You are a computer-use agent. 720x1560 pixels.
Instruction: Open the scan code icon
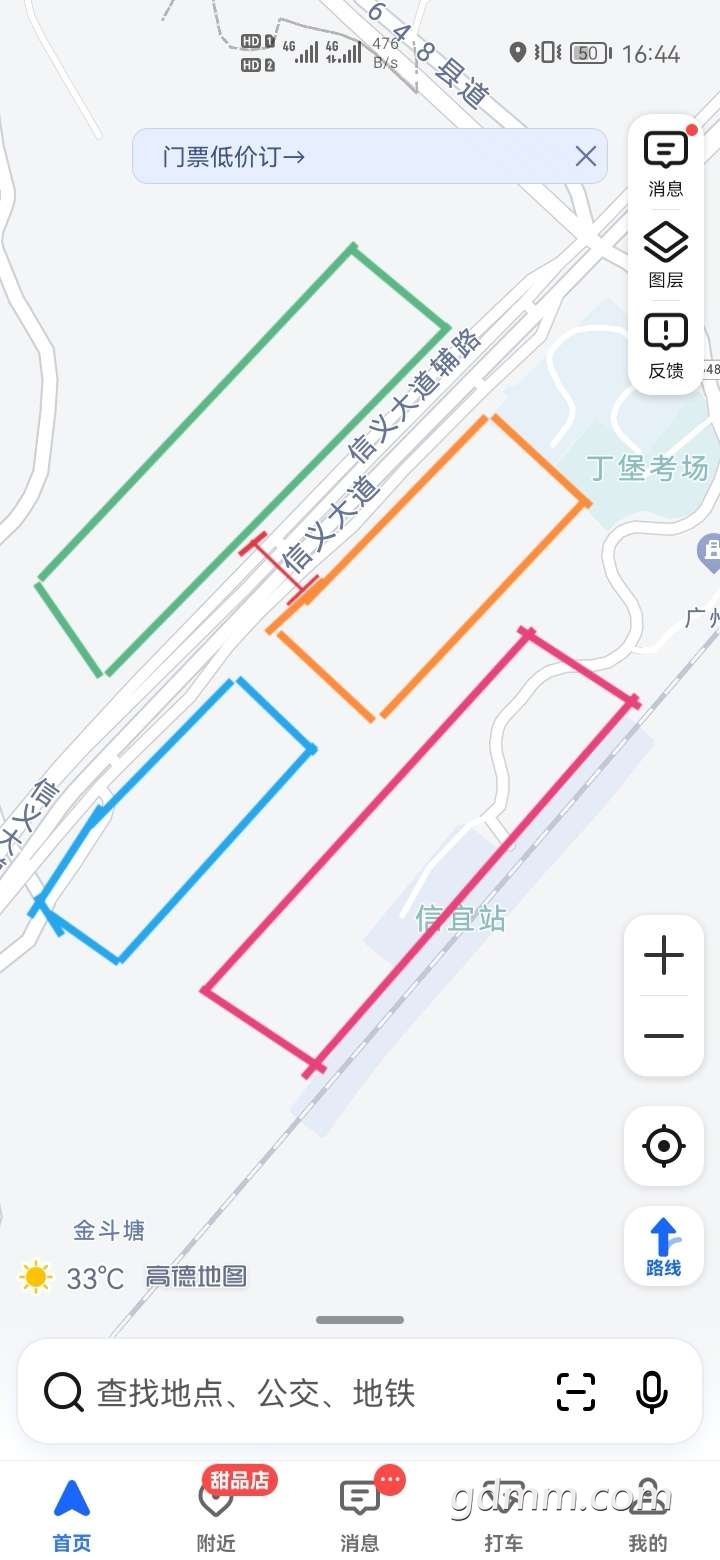tap(575, 1392)
